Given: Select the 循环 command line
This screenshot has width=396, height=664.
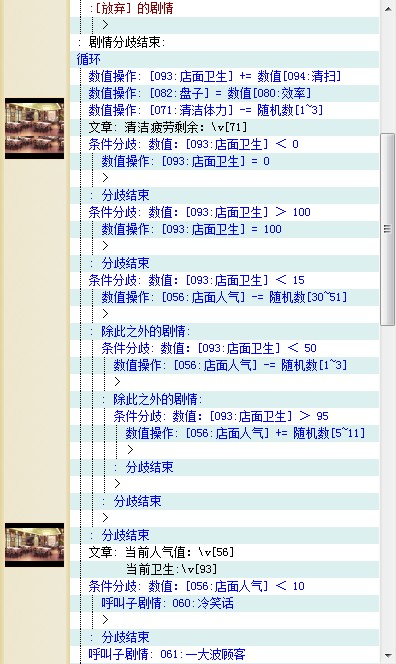Looking at the screenshot, I should coord(224,59).
